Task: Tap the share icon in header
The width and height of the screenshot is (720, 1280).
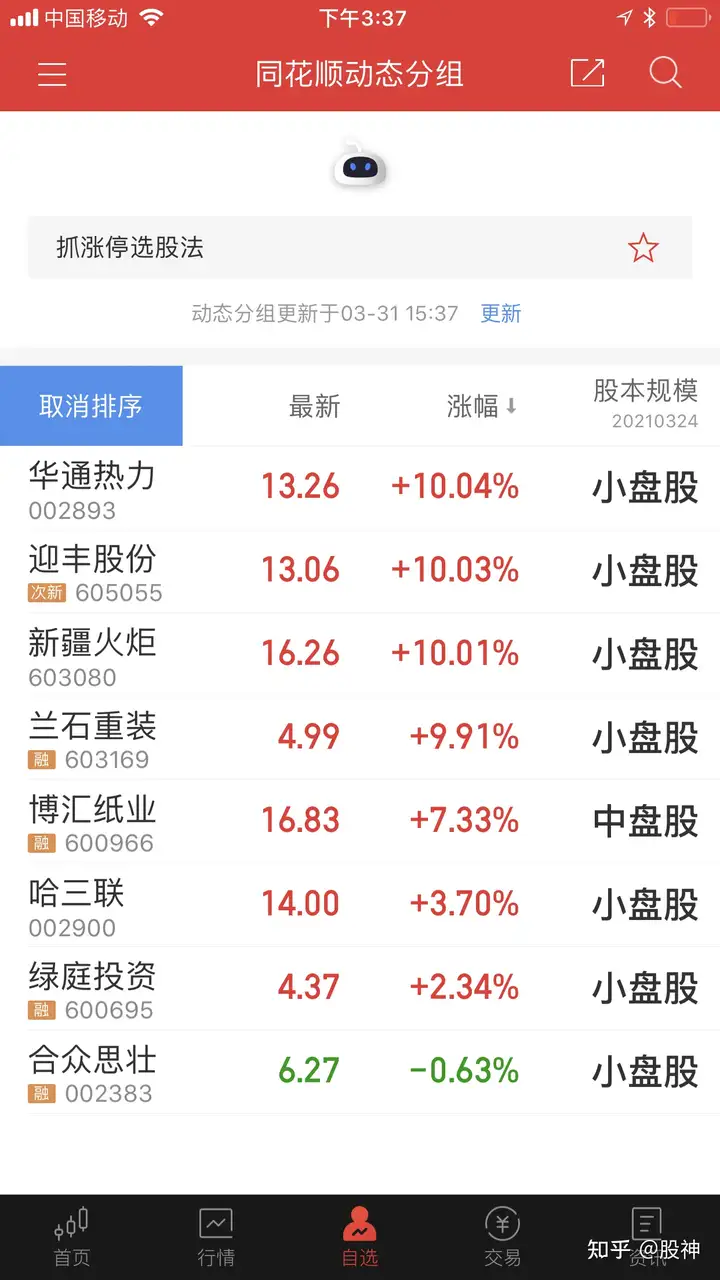Action: [588, 73]
